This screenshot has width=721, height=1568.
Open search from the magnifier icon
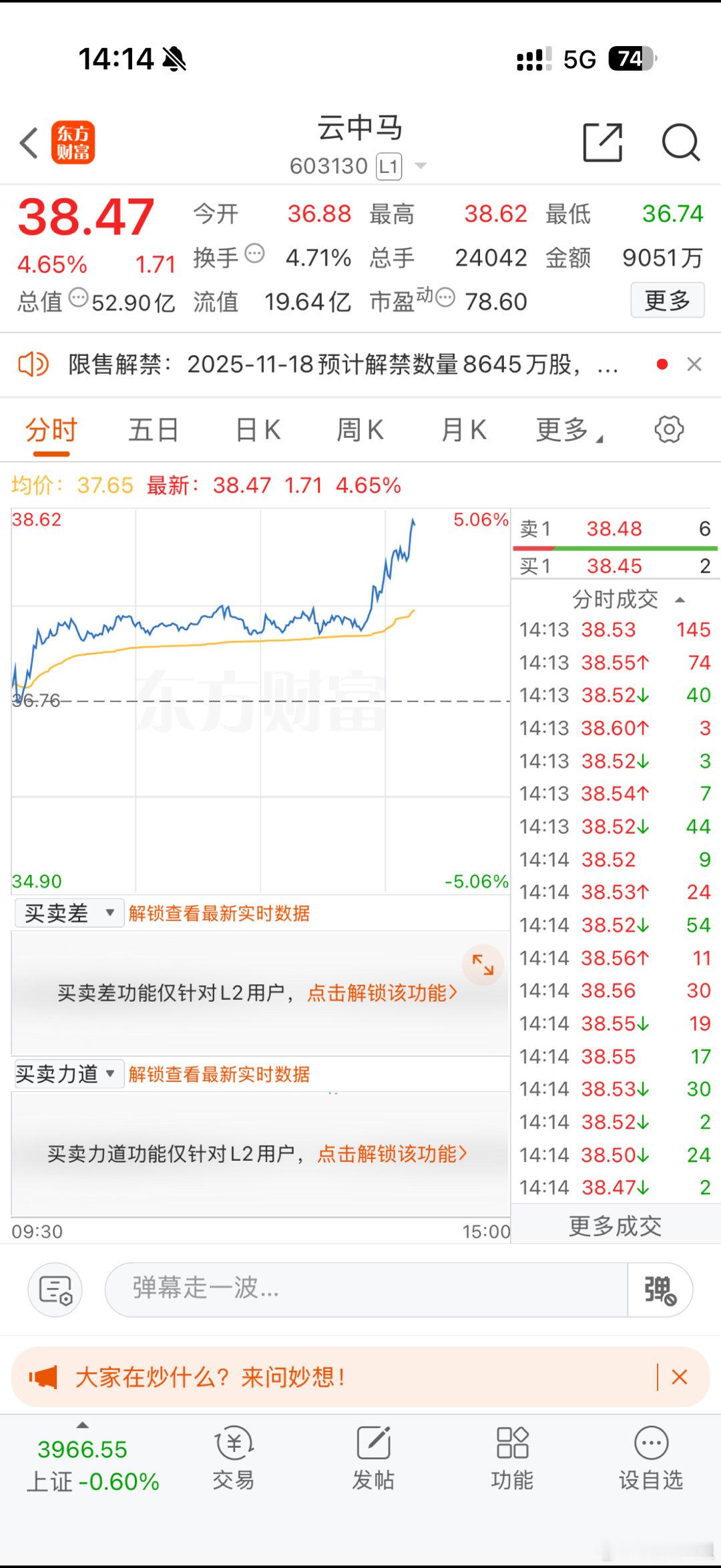(x=682, y=142)
